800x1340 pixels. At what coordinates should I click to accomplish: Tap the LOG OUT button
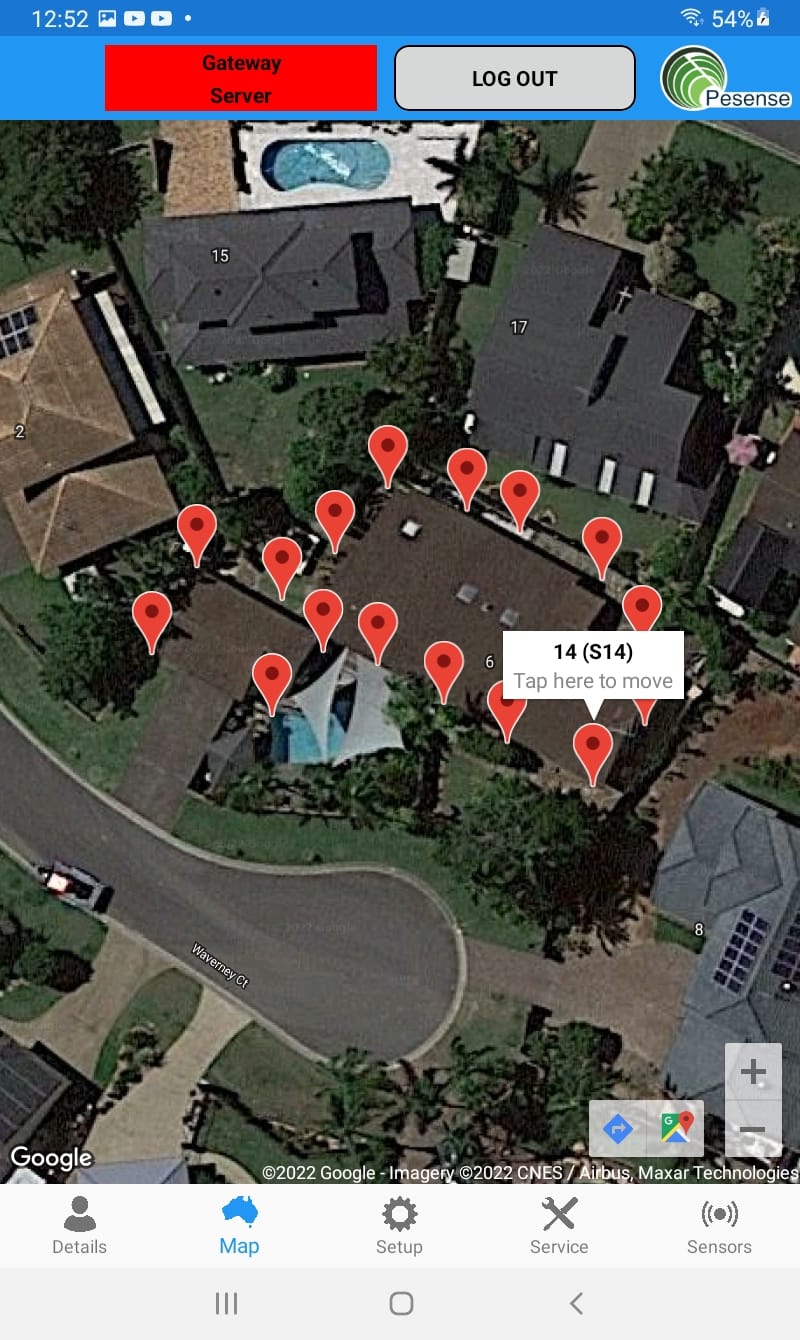(x=514, y=78)
